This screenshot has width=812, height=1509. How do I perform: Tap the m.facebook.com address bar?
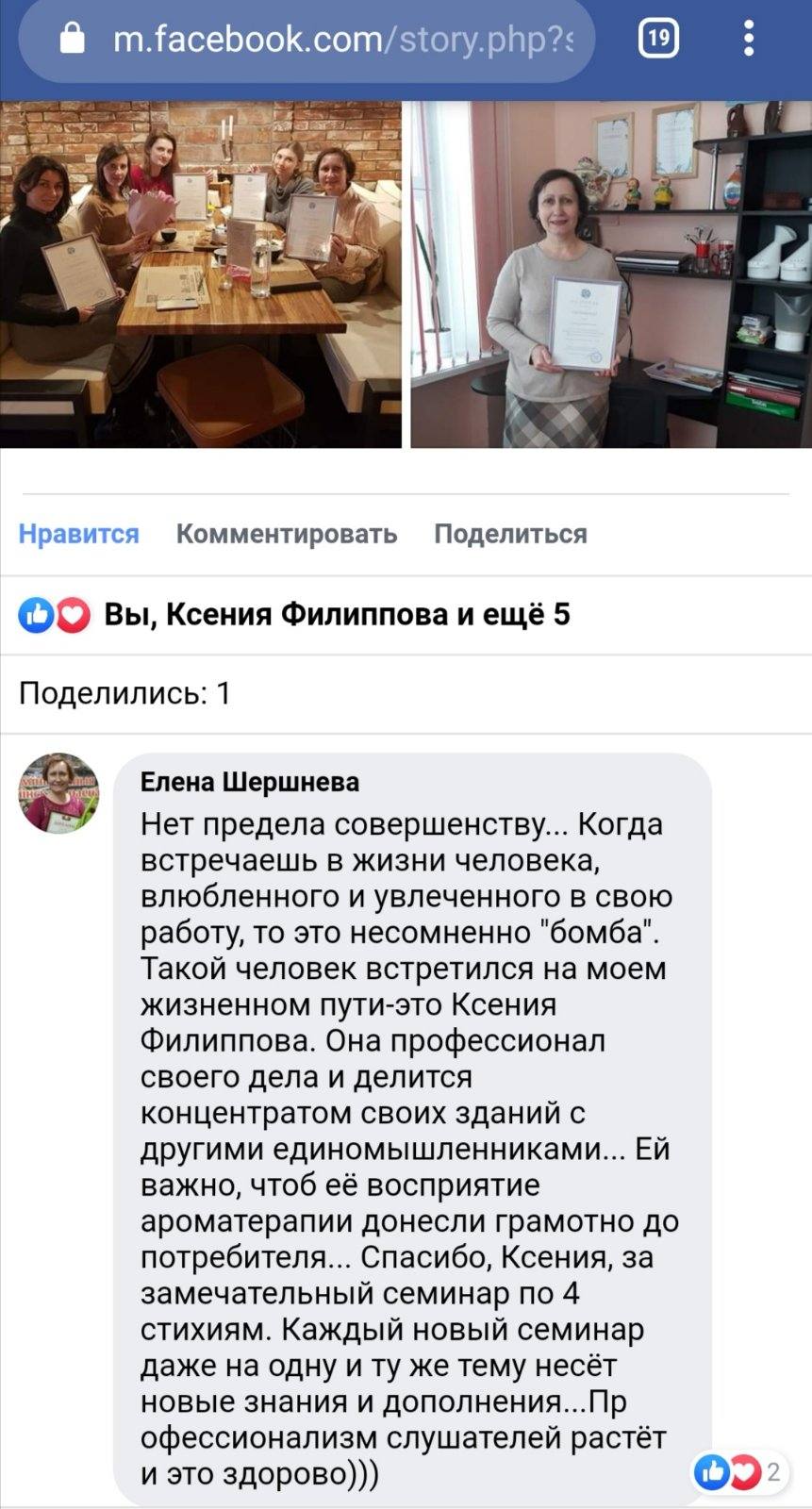(307, 40)
